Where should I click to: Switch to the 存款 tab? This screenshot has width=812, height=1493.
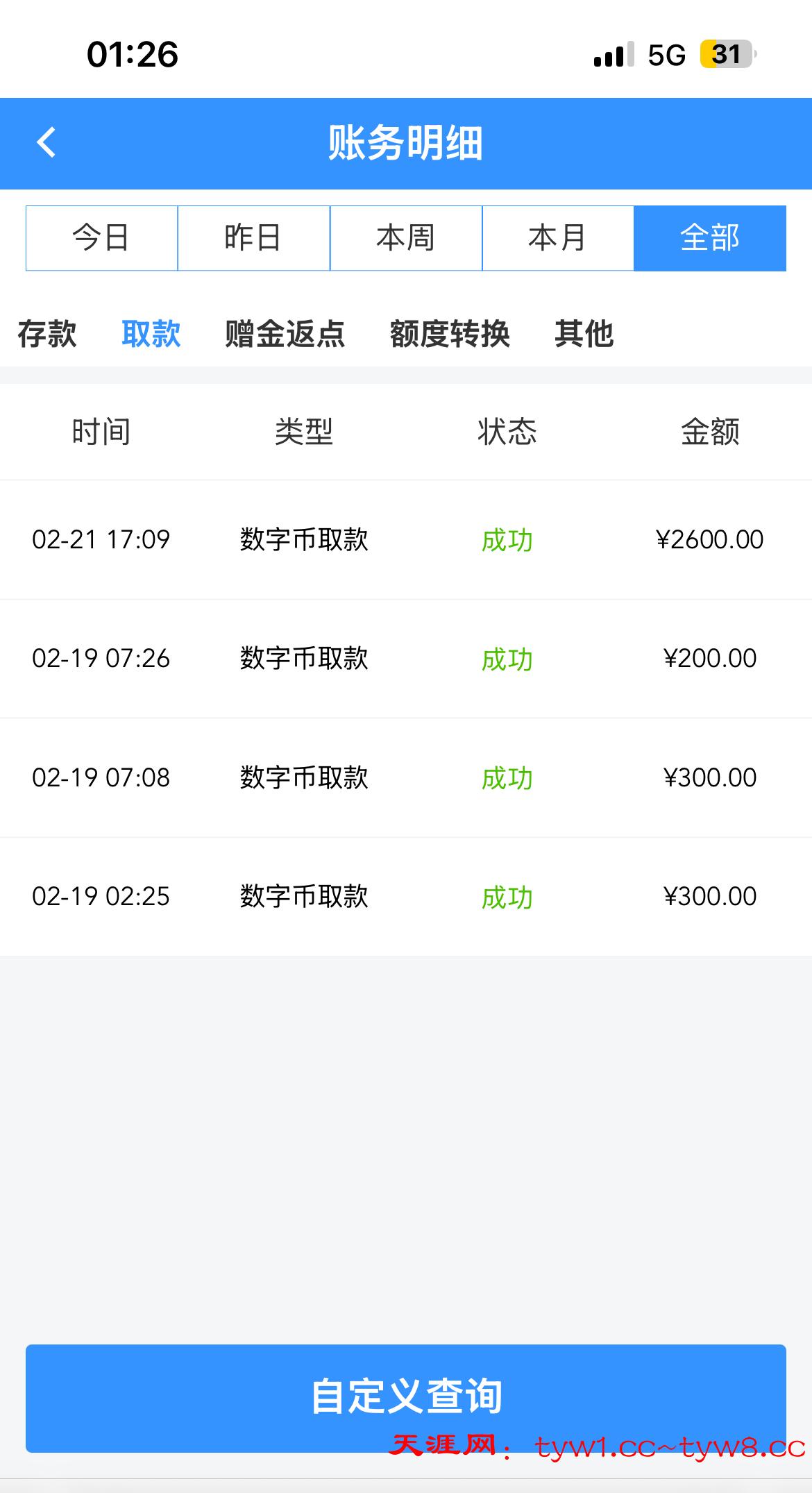pos(47,334)
